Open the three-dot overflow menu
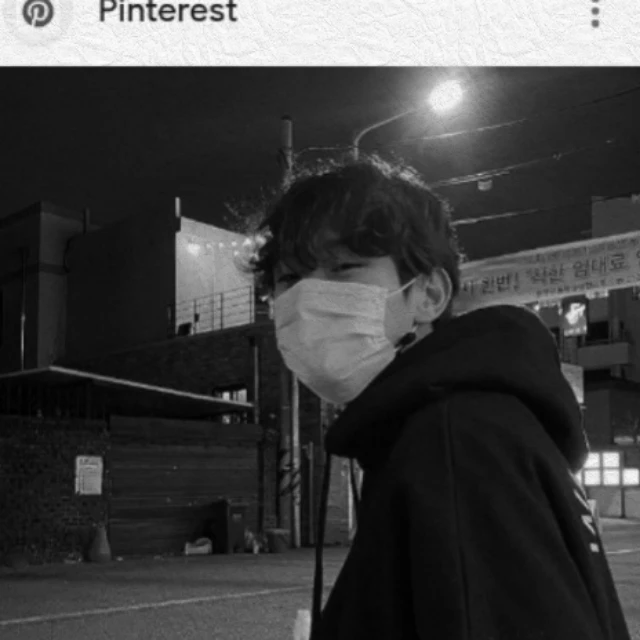This screenshot has width=640, height=640. [x=595, y=12]
